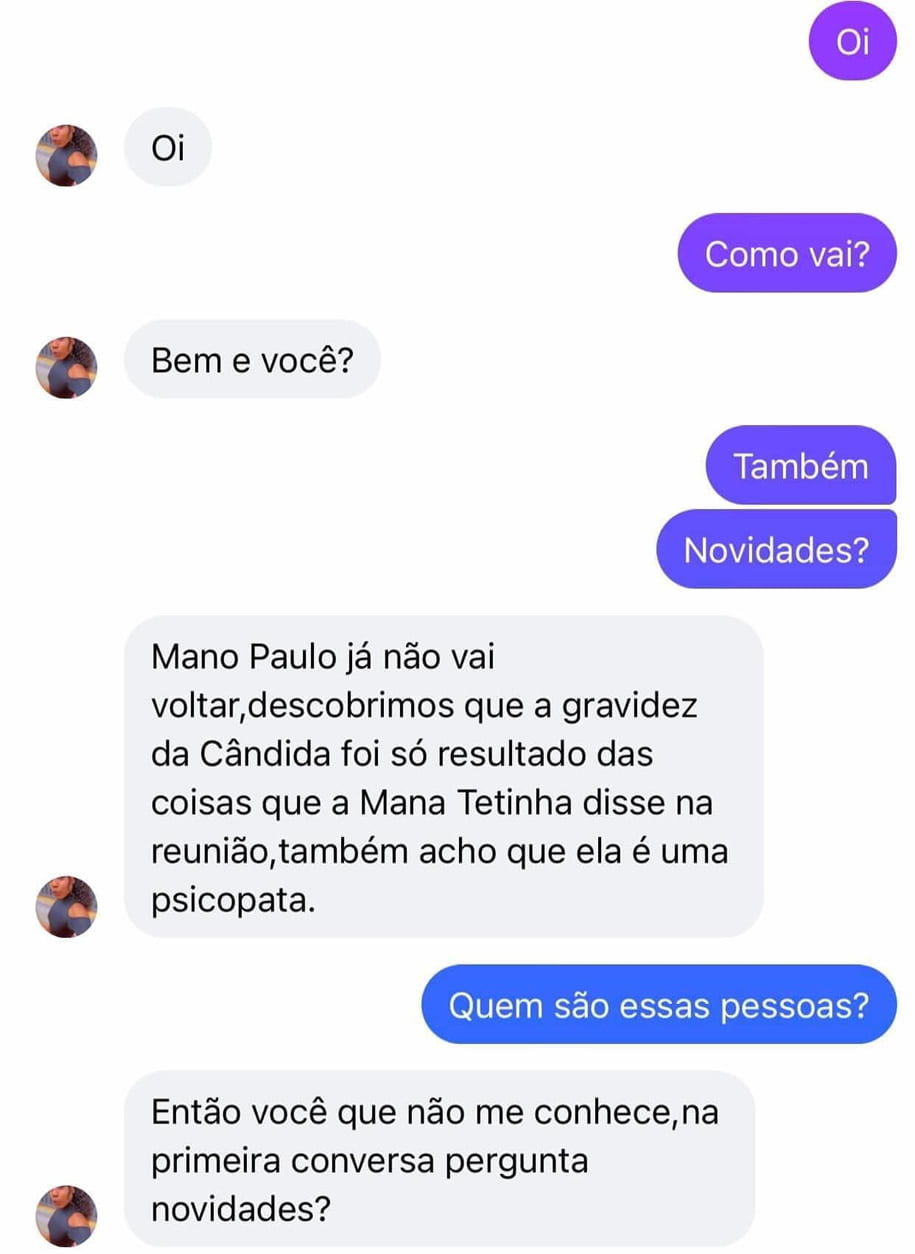Open contact avatar beside the final "novidades?" message
This screenshot has height=1254, width=915.
[66, 1215]
